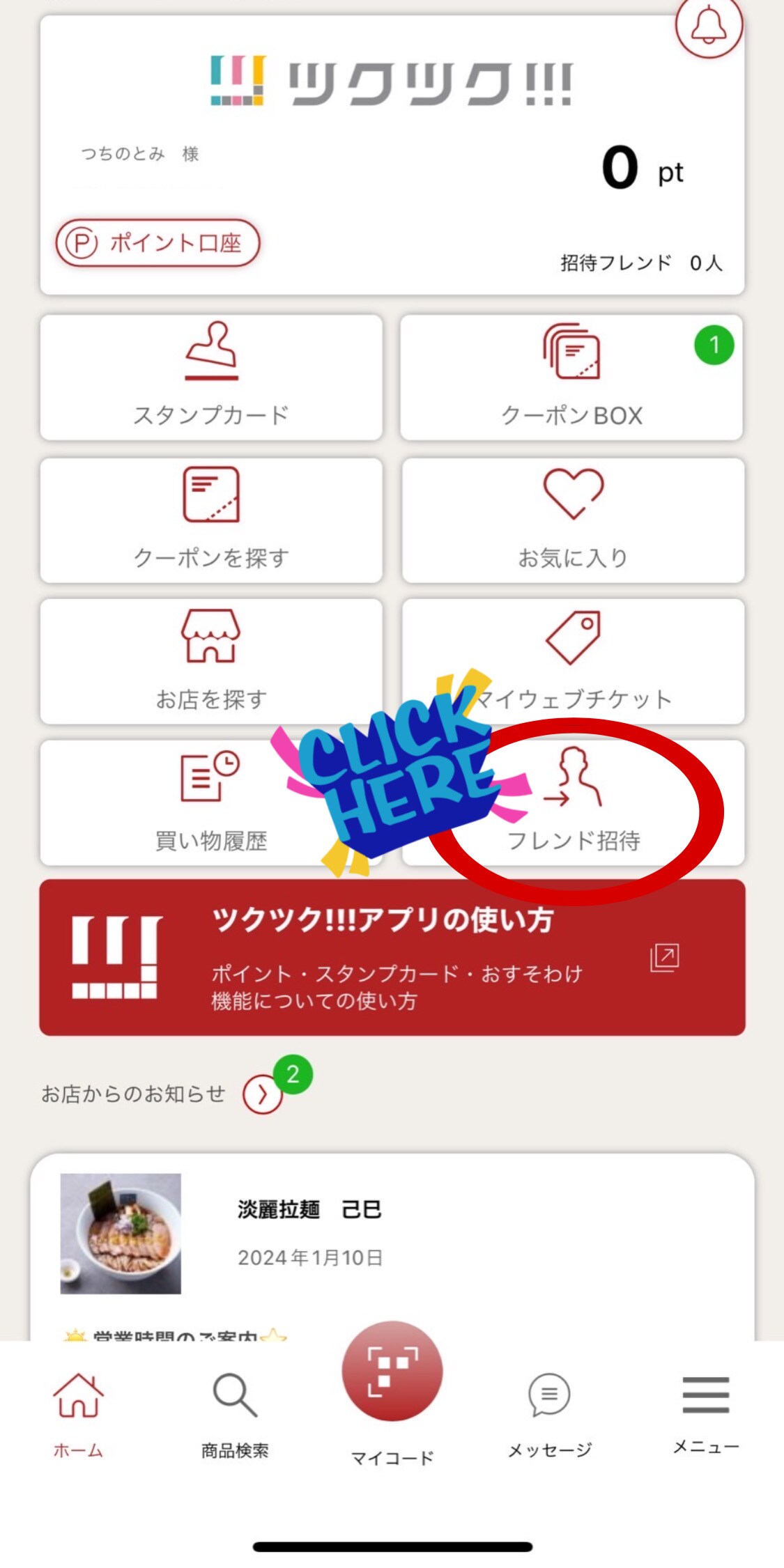Open ツクツク!!!アプリの使い方 banner
Image resolution: width=784 pixels, height=1568 pixels.
(392, 957)
